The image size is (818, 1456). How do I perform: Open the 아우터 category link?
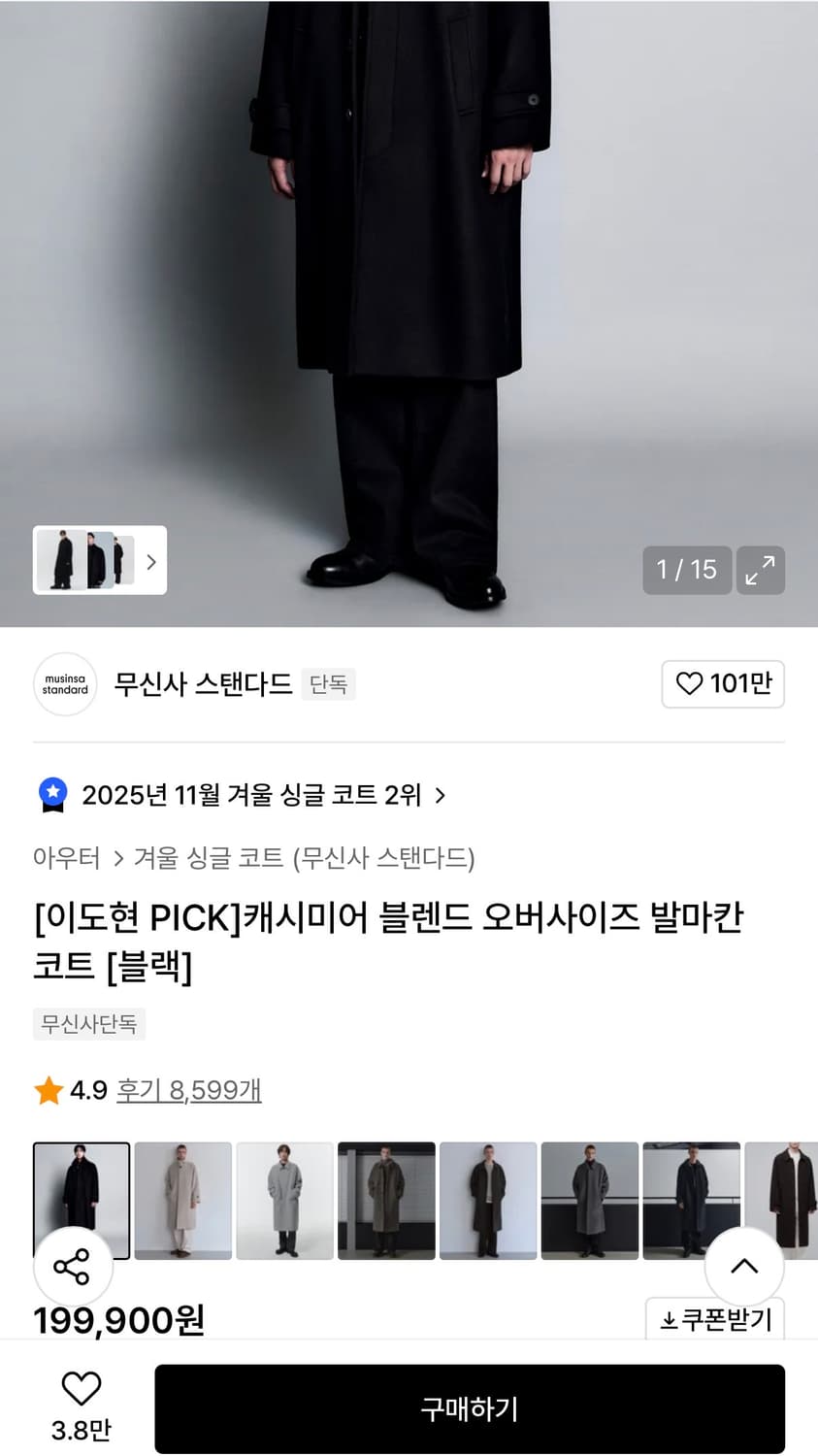pyautogui.click(x=68, y=858)
